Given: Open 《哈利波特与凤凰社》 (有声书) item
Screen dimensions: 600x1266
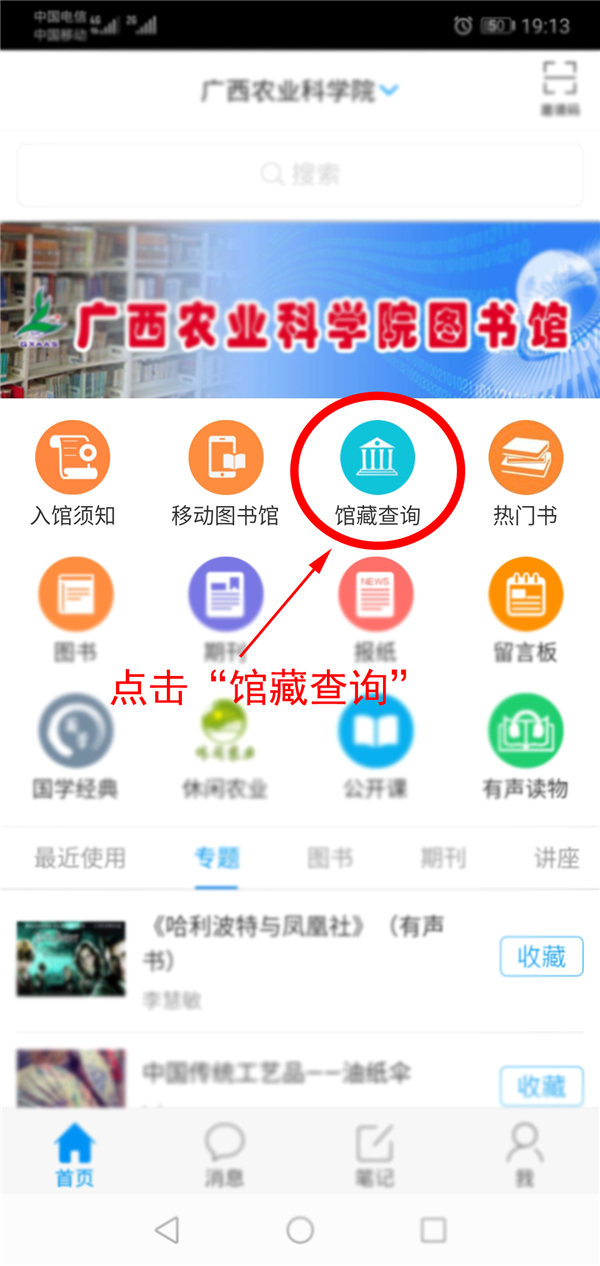Looking at the screenshot, I should click(x=290, y=945).
